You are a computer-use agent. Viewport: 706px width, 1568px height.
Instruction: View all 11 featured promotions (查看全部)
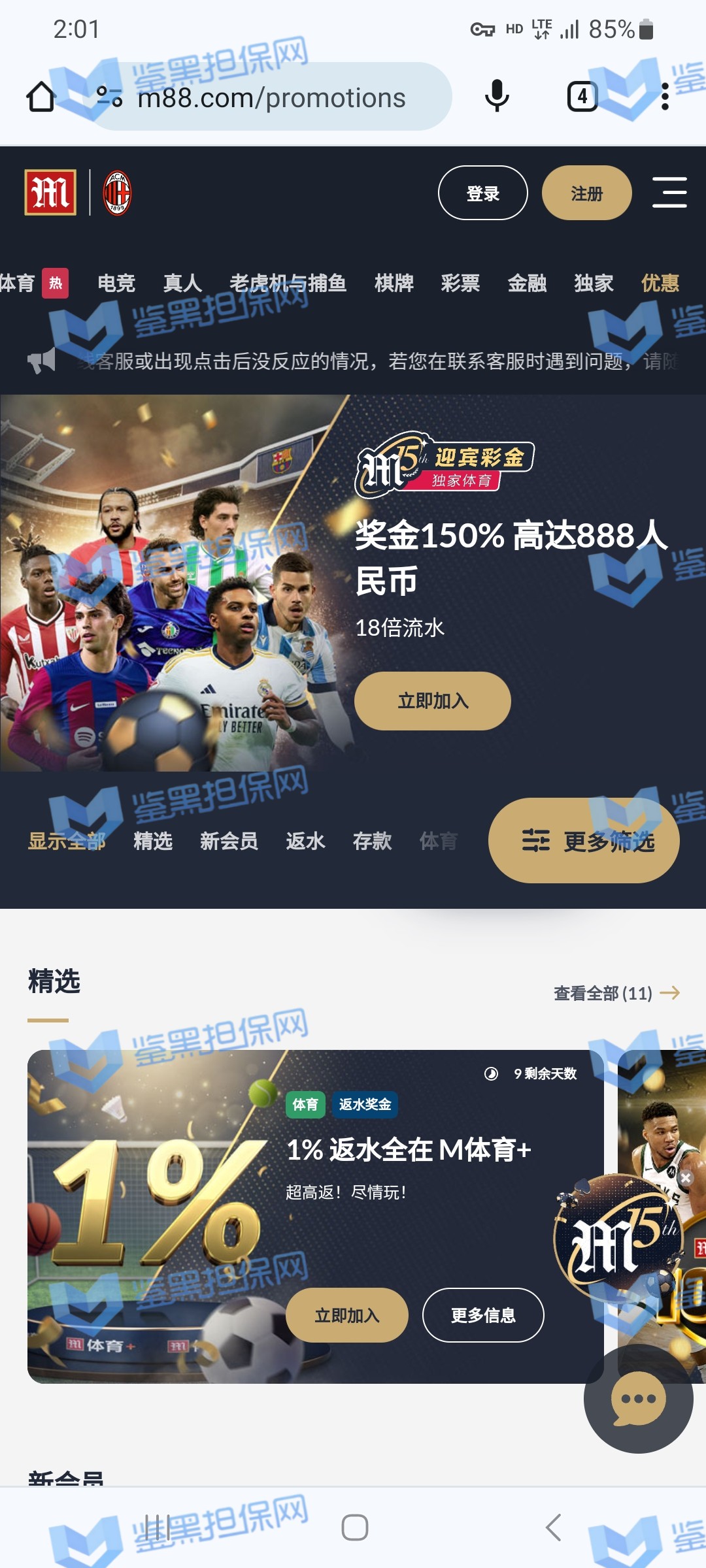[x=616, y=994]
